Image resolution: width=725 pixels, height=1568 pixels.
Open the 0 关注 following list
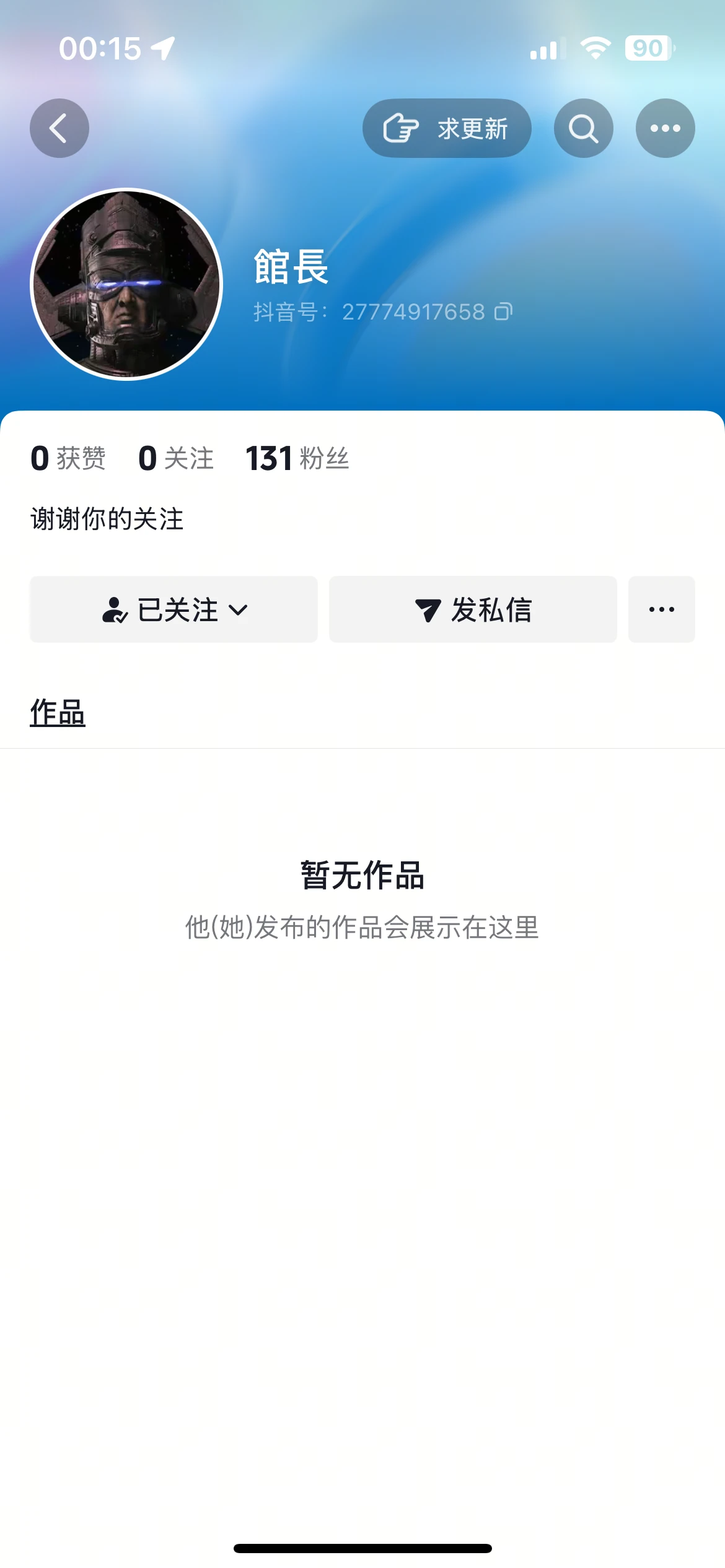pyautogui.click(x=176, y=458)
